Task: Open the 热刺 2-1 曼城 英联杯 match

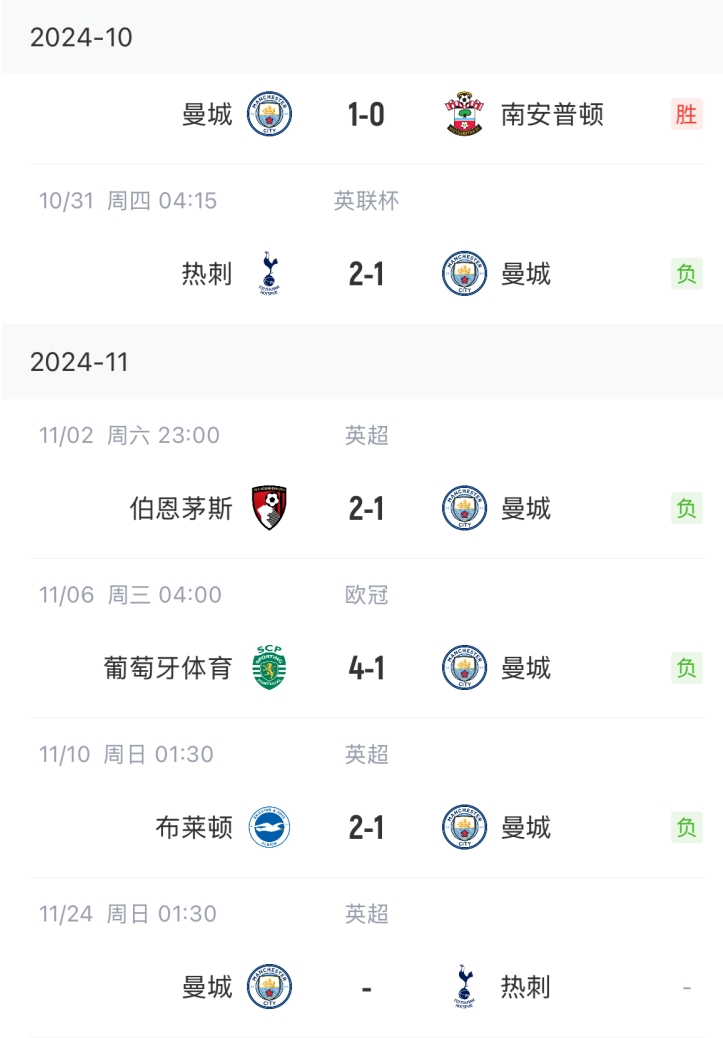Action: (x=366, y=273)
